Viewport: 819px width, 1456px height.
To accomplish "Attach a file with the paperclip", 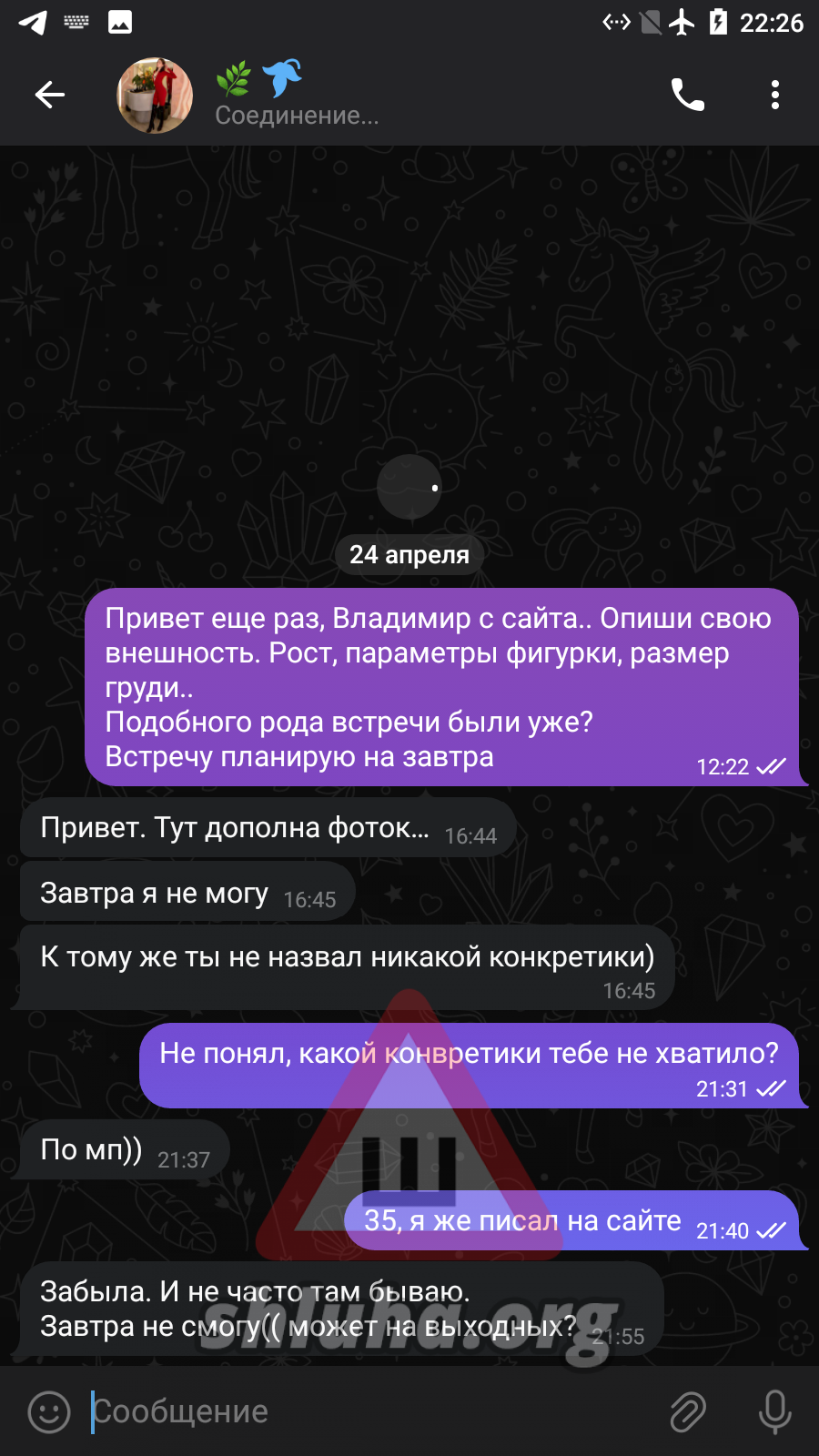I will [688, 1411].
